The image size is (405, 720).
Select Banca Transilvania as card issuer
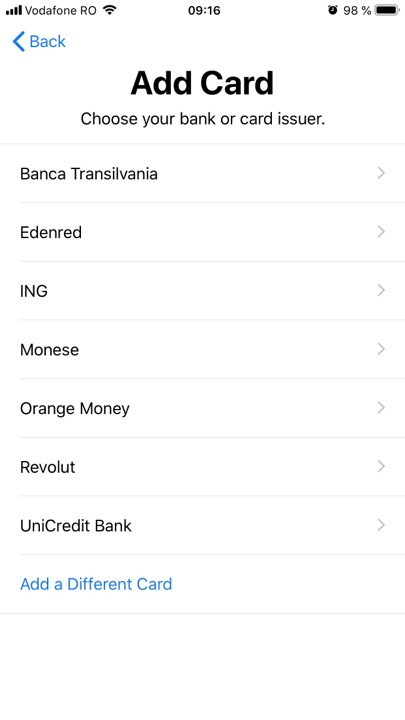(x=202, y=174)
